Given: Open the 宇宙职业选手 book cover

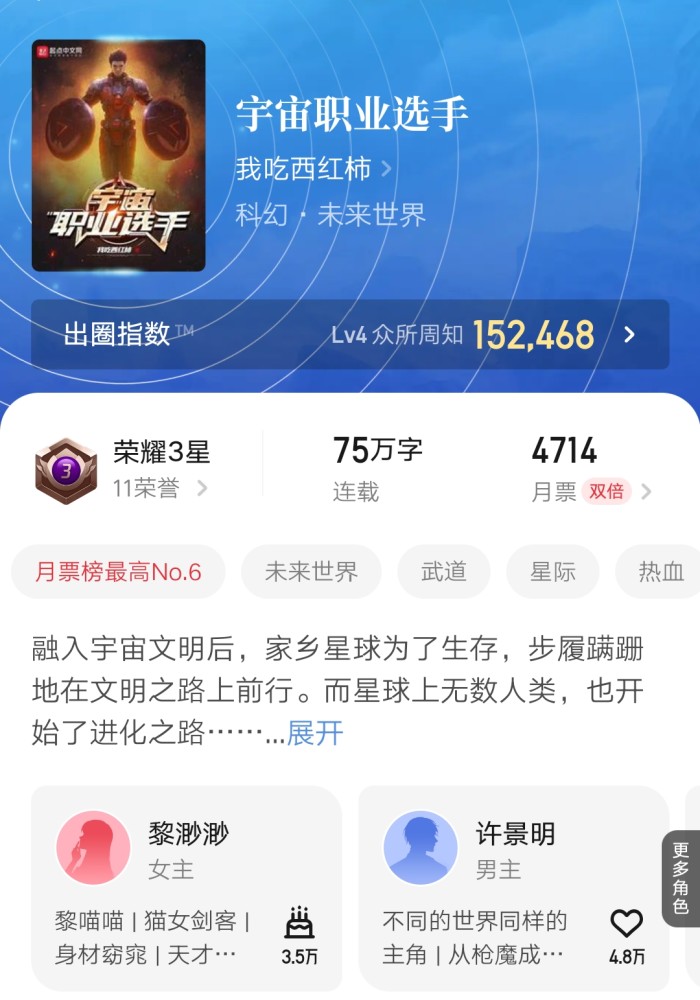Looking at the screenshot, I should (x=119, y=156).
